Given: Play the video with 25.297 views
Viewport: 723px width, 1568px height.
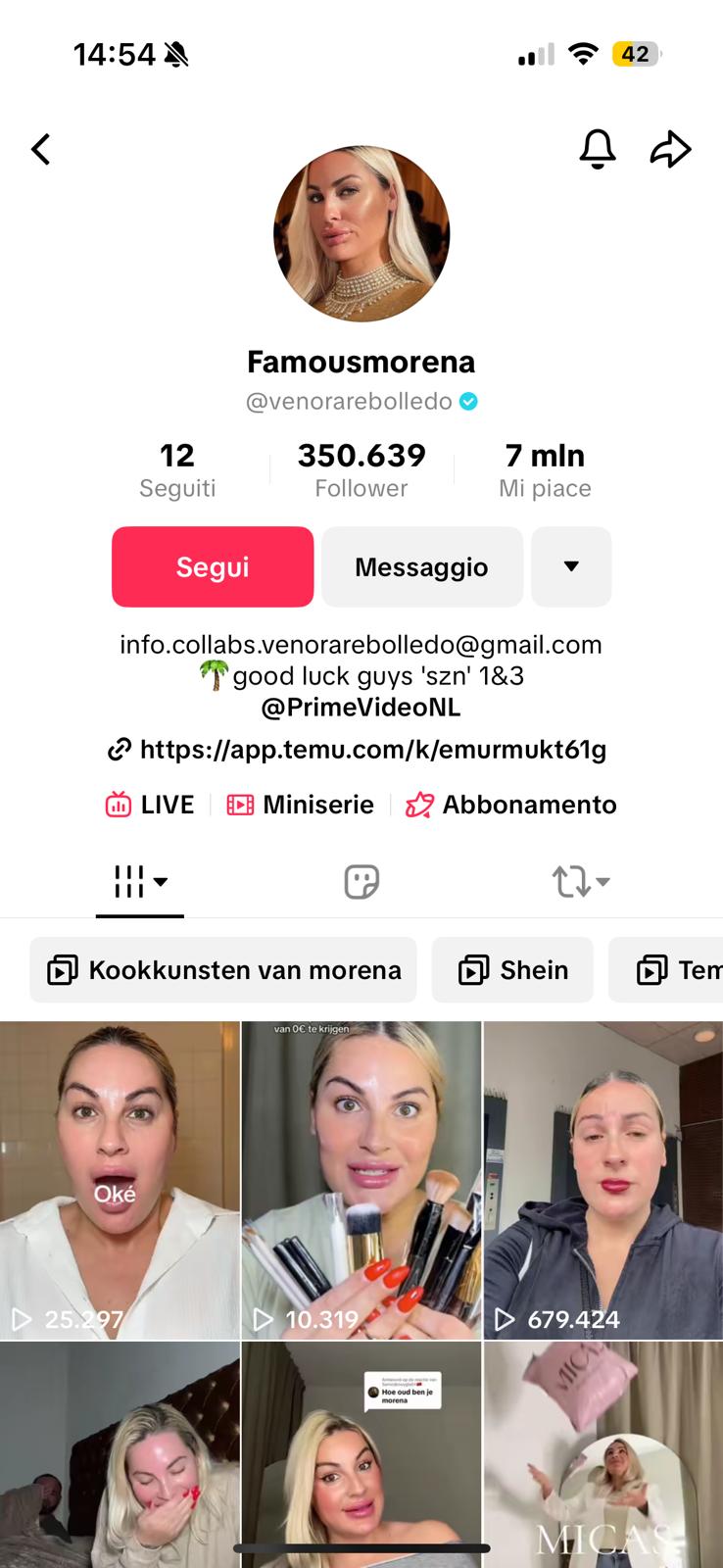Looking at the screenshot, I should point(120,1180).
